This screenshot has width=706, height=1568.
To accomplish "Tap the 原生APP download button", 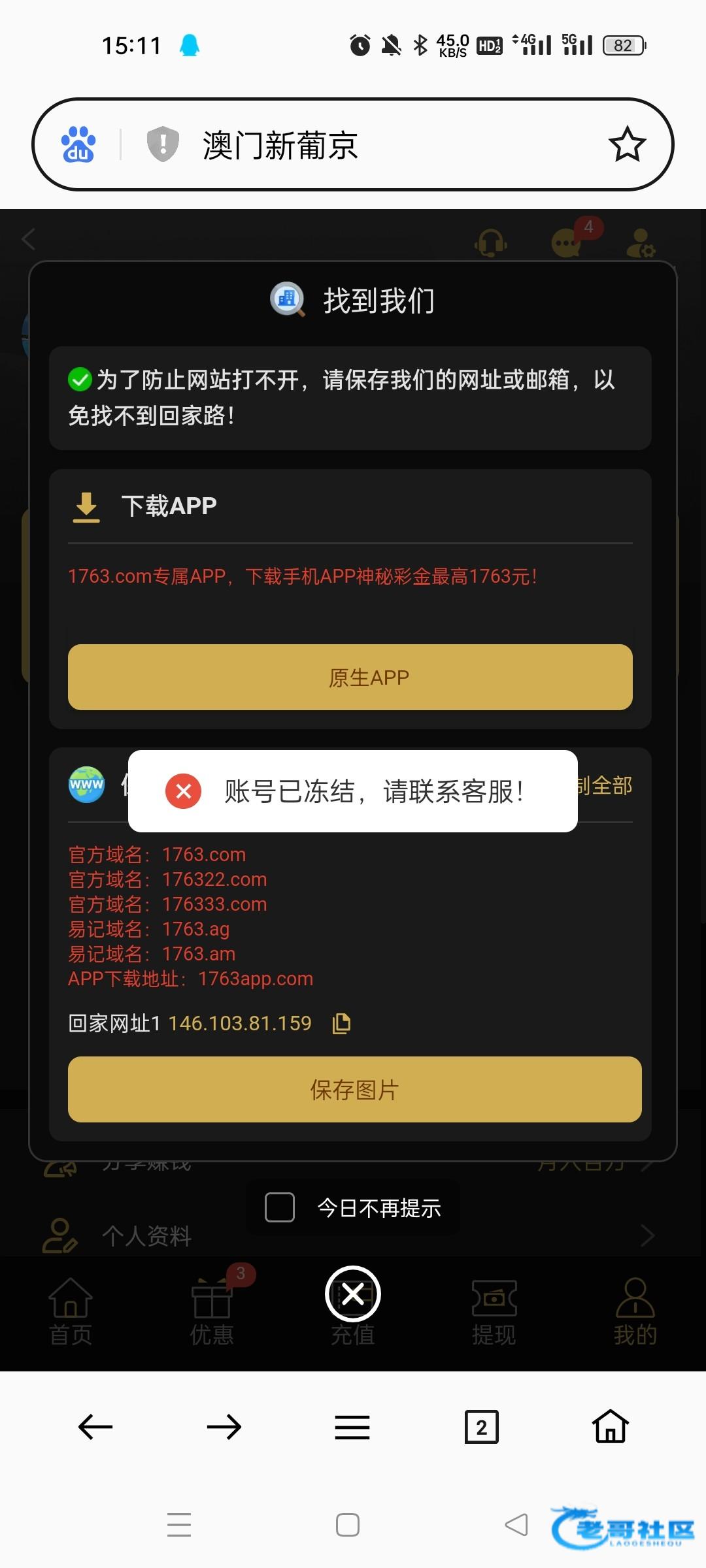I will click(x=350, y=678).
